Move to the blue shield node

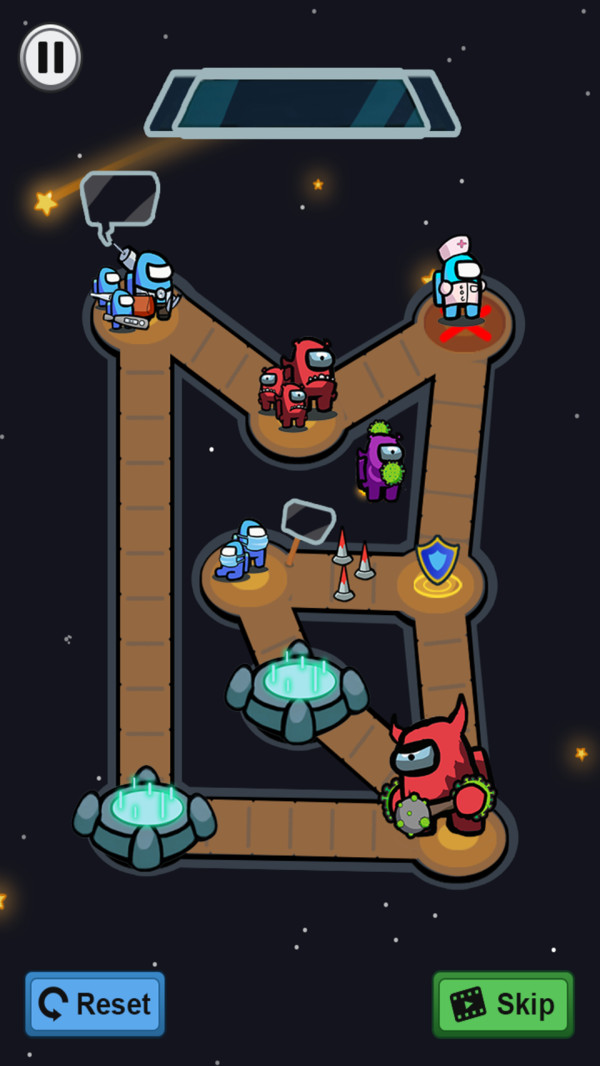[x=437, y=565]
